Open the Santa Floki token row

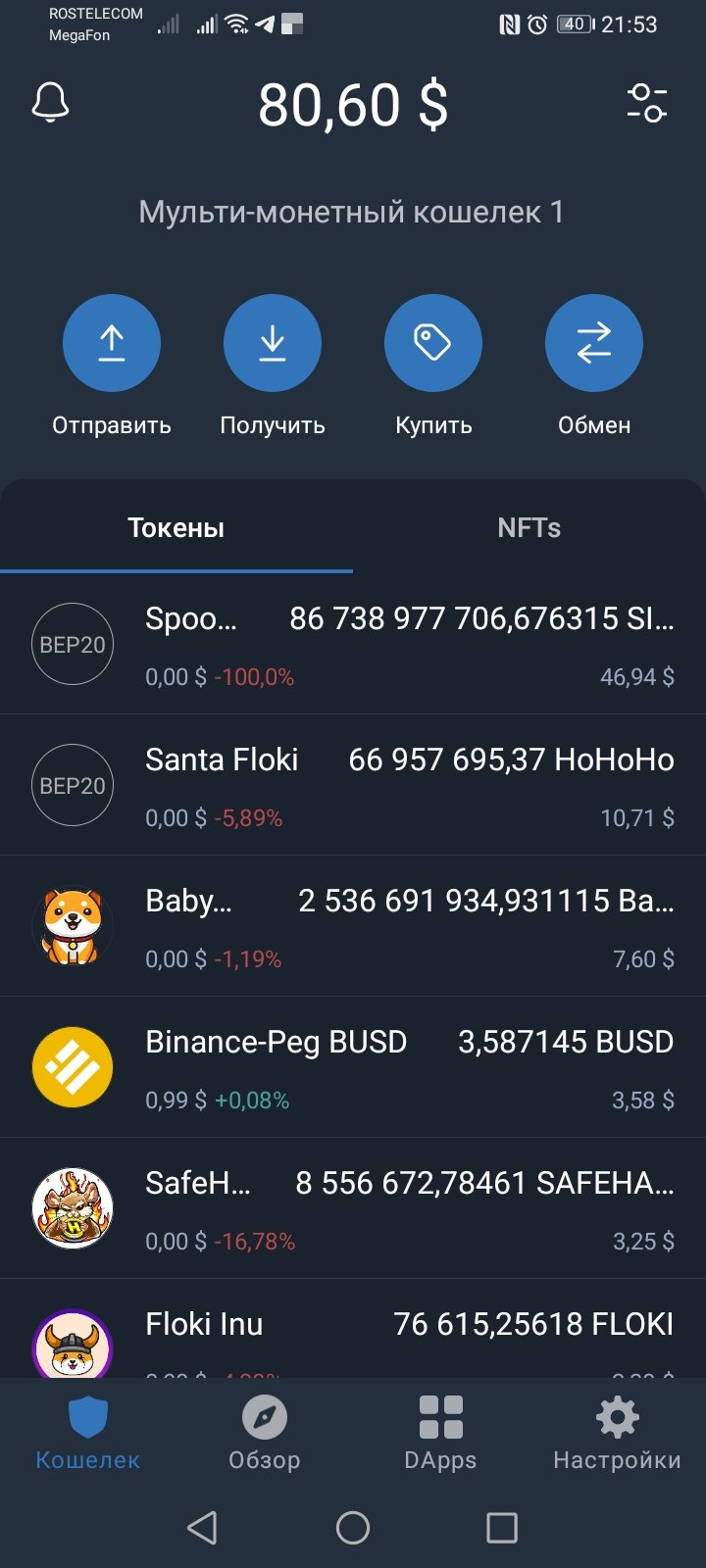point(353,785)
